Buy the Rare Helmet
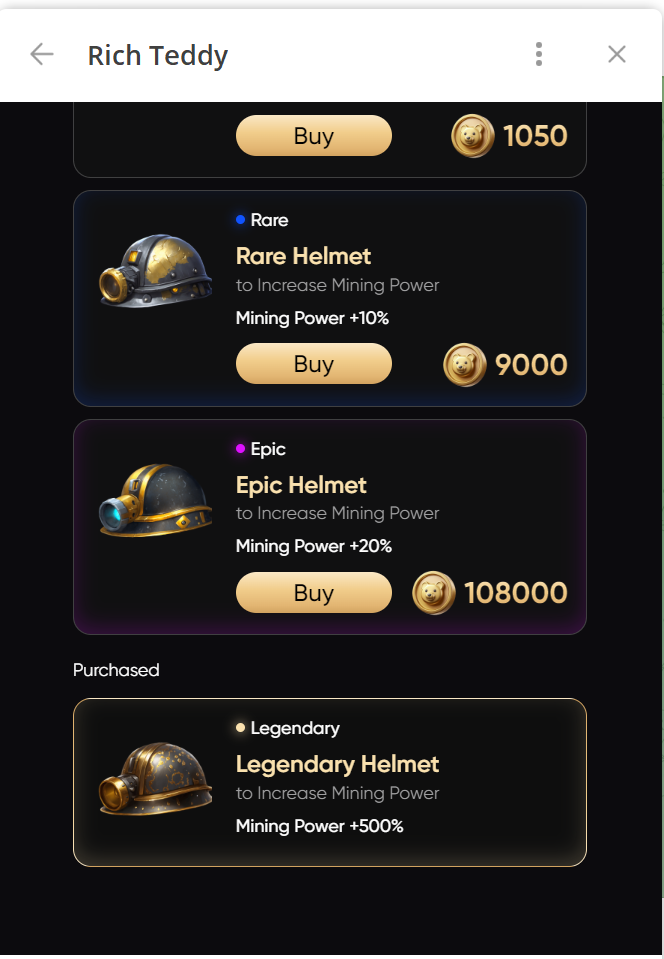The height and width of the screenshot is (959, 664). [x=313, y=364]
